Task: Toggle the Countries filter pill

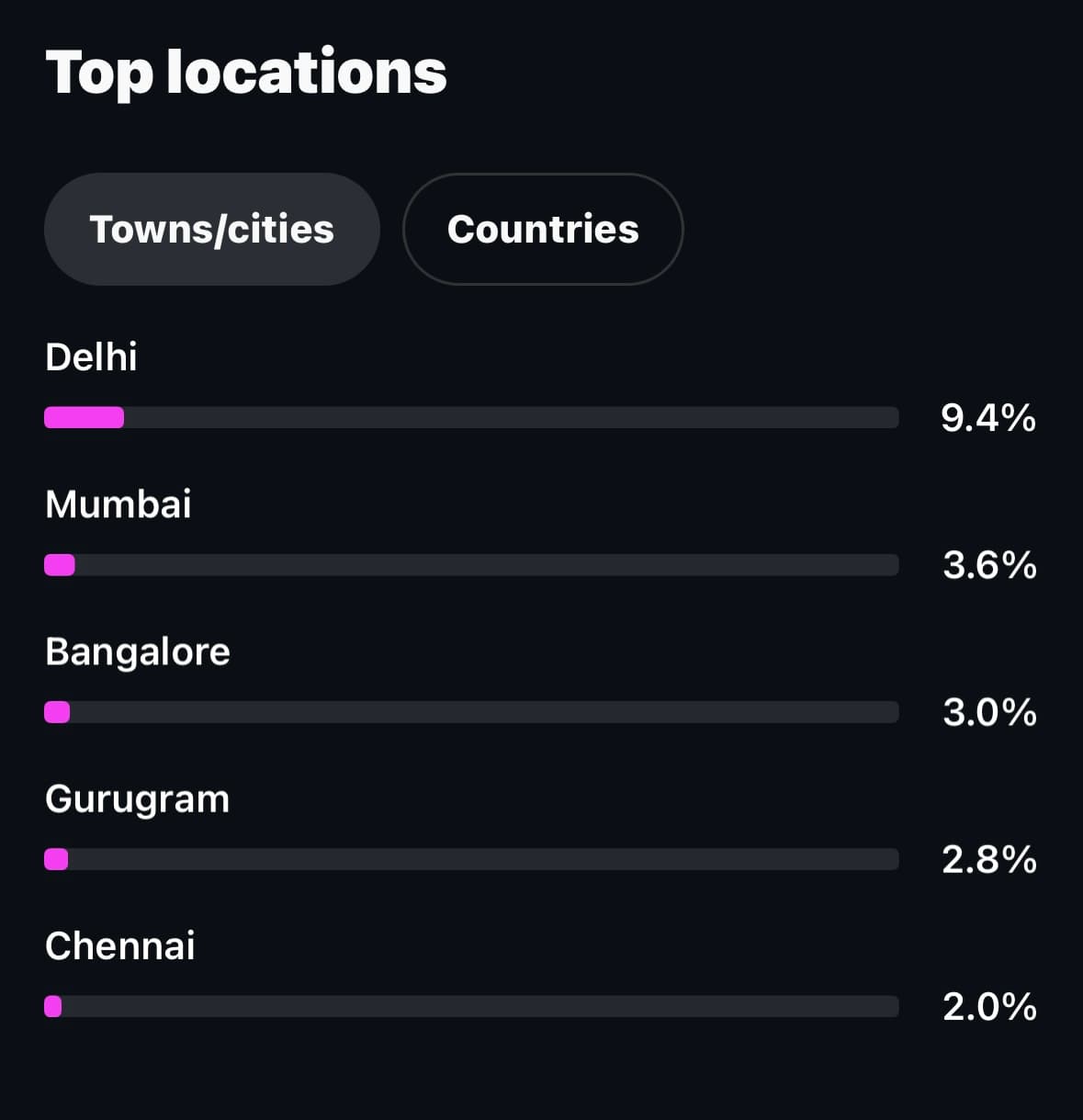Action: [542, 230]
